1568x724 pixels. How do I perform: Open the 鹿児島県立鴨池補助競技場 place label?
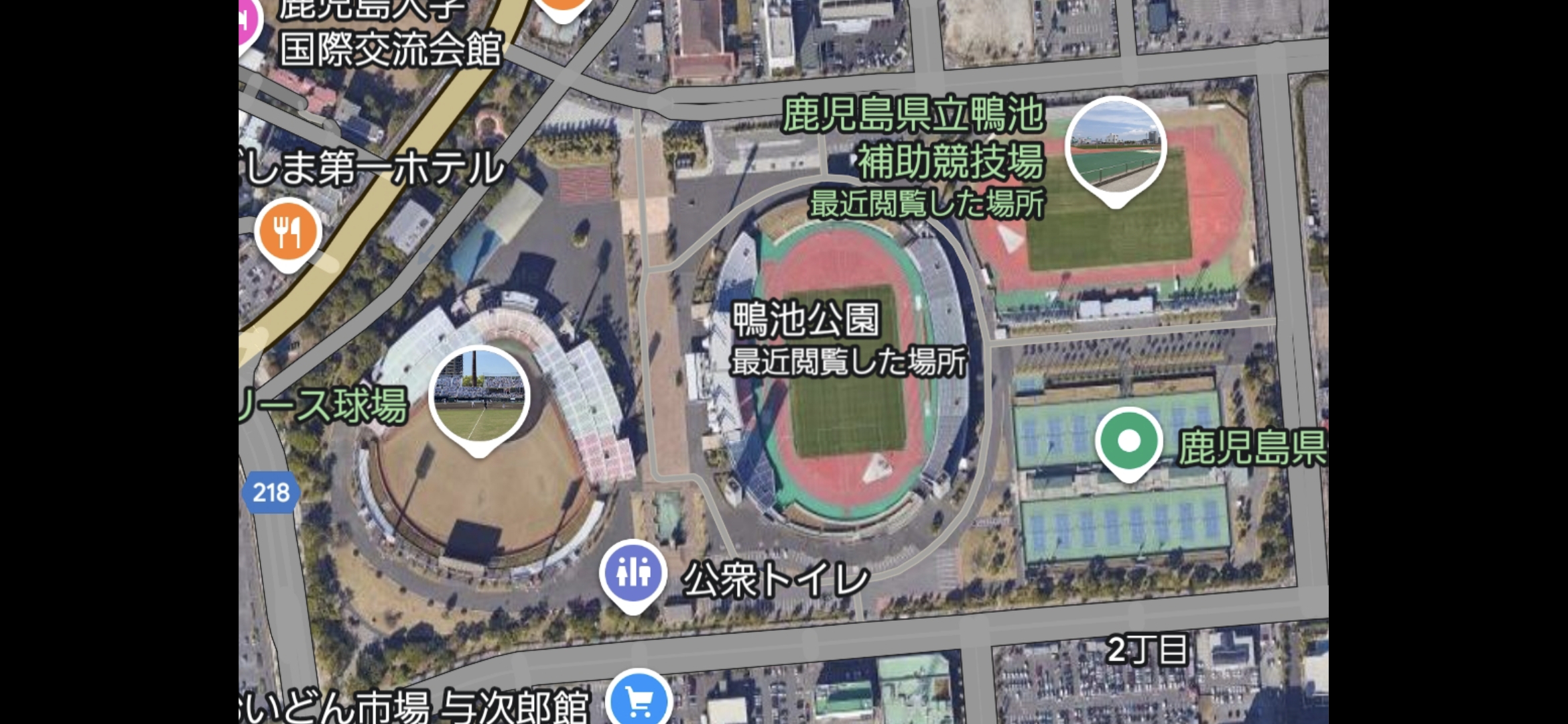pos(914,138)
